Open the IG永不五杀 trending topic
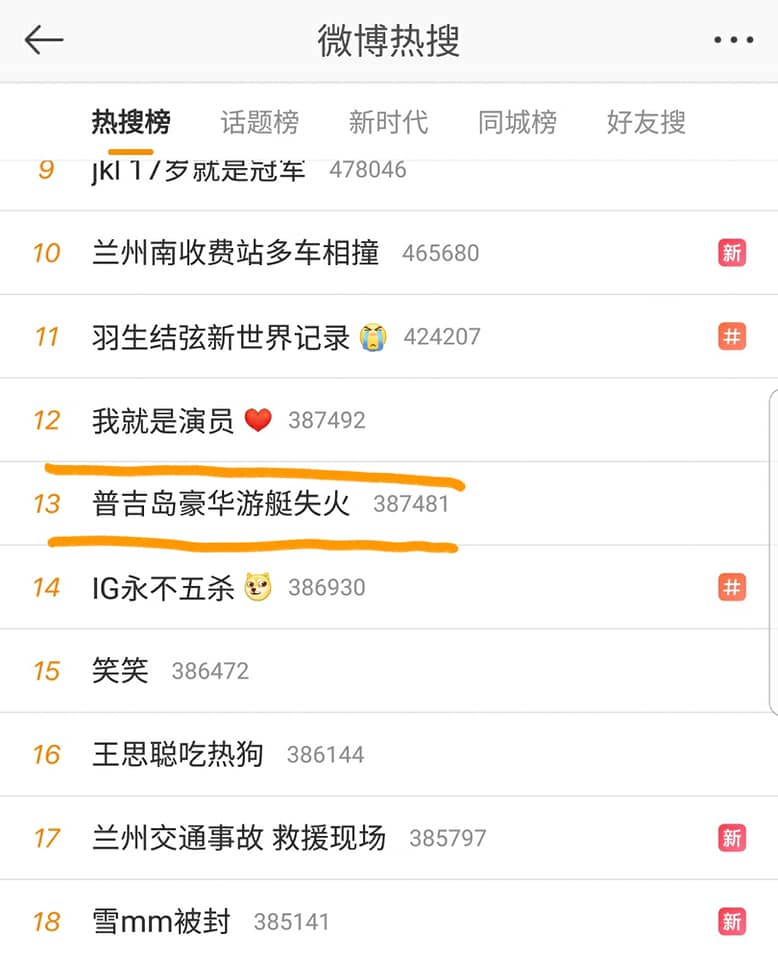 click(163, 588)
